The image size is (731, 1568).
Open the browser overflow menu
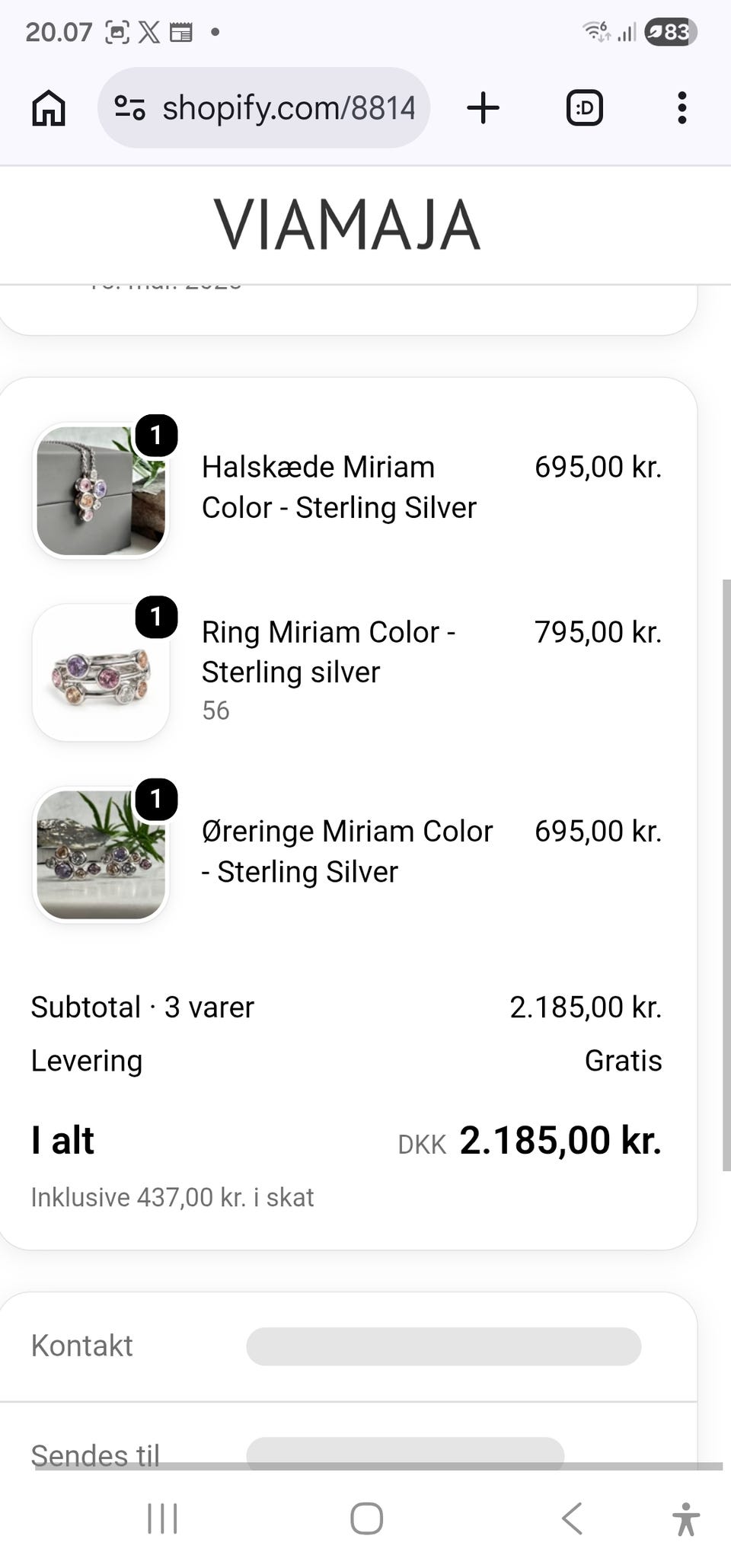tap(682, 107)
